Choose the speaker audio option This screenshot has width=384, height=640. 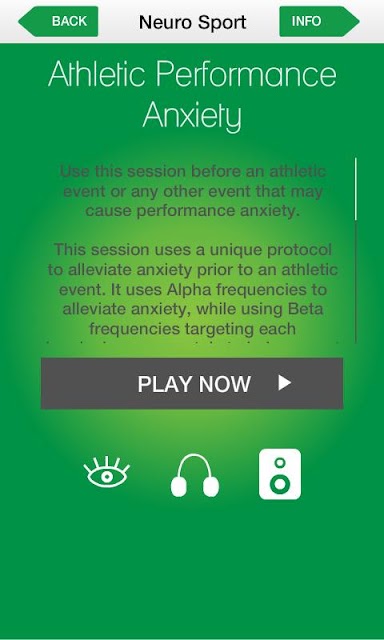coord(280,474)
